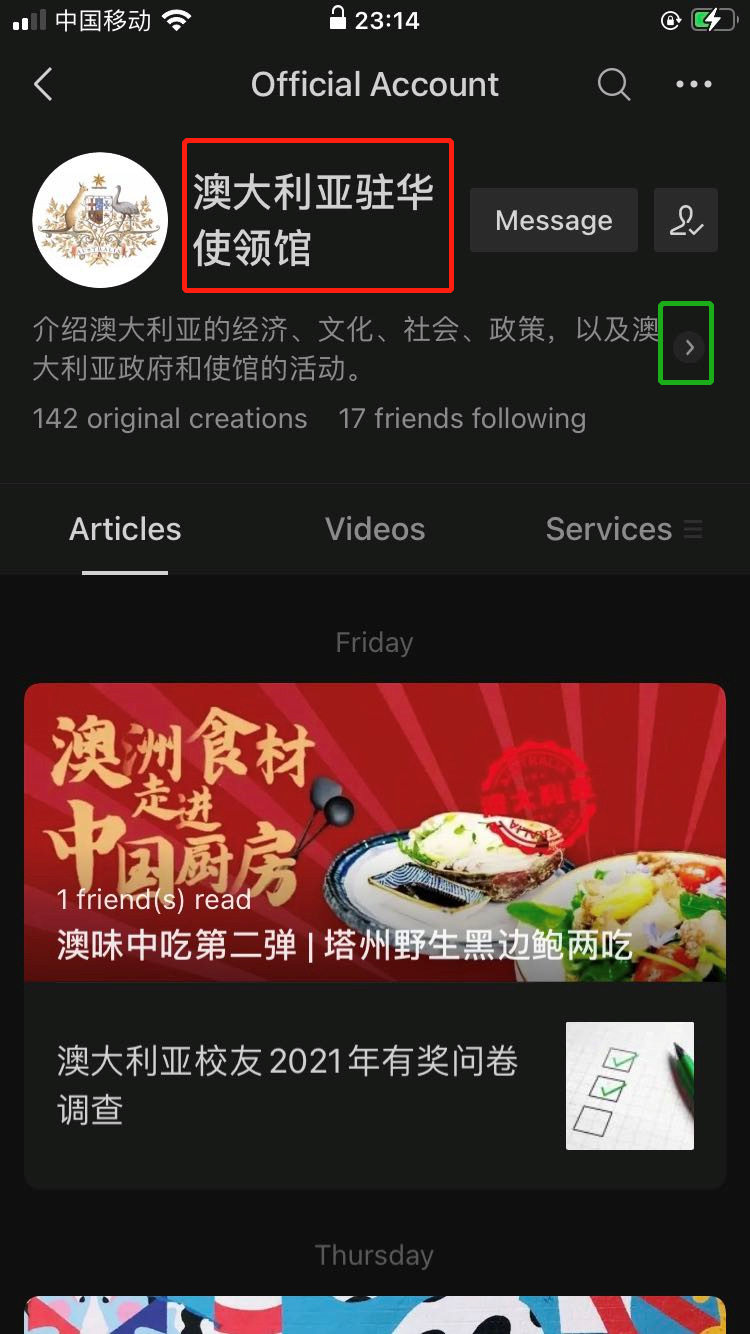Image resolution: width=750 pixels, height=1334 pixels.
Task: Open the account's circular avatar logo
Action: (x=100, y=220)
